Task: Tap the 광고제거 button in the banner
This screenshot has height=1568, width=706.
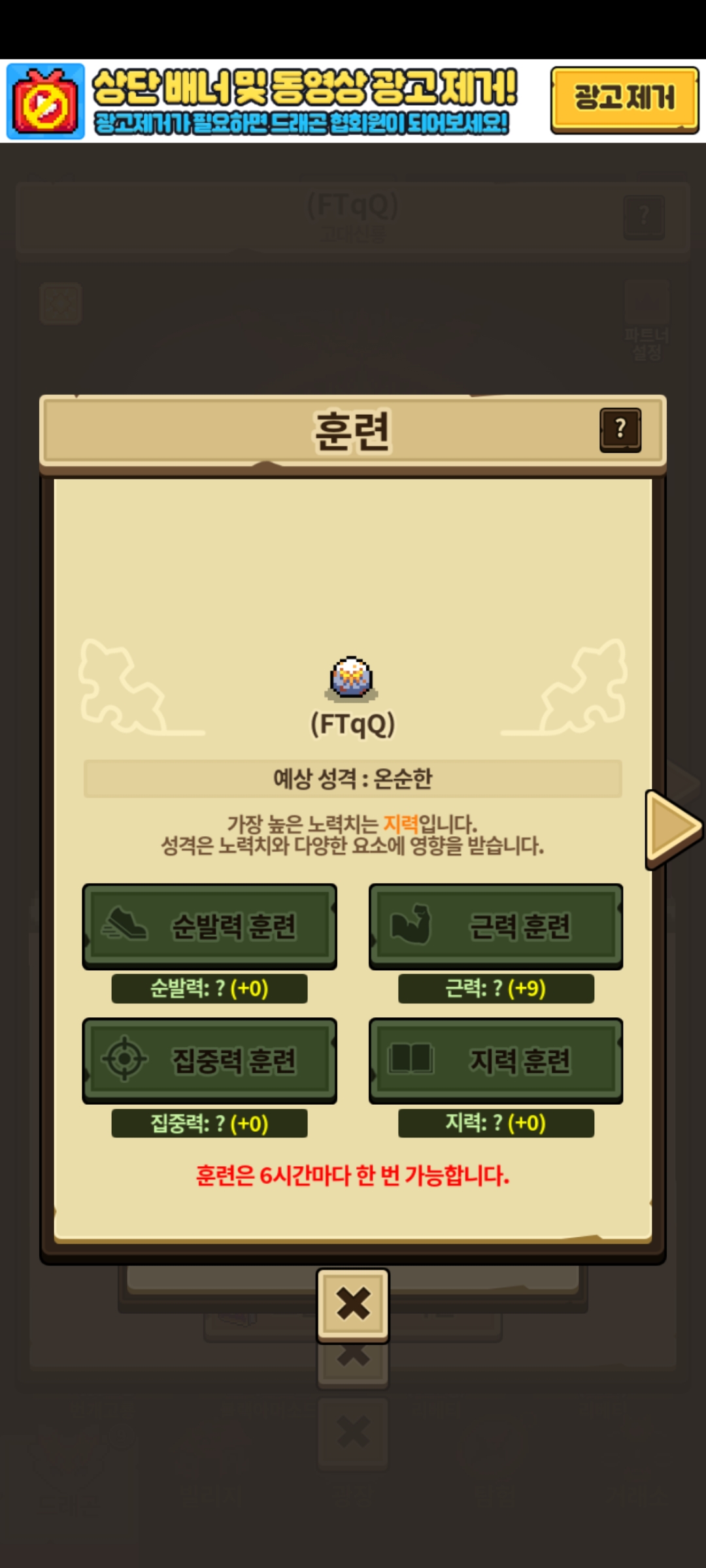Action: pyautogui.click(x=624, y=100)
